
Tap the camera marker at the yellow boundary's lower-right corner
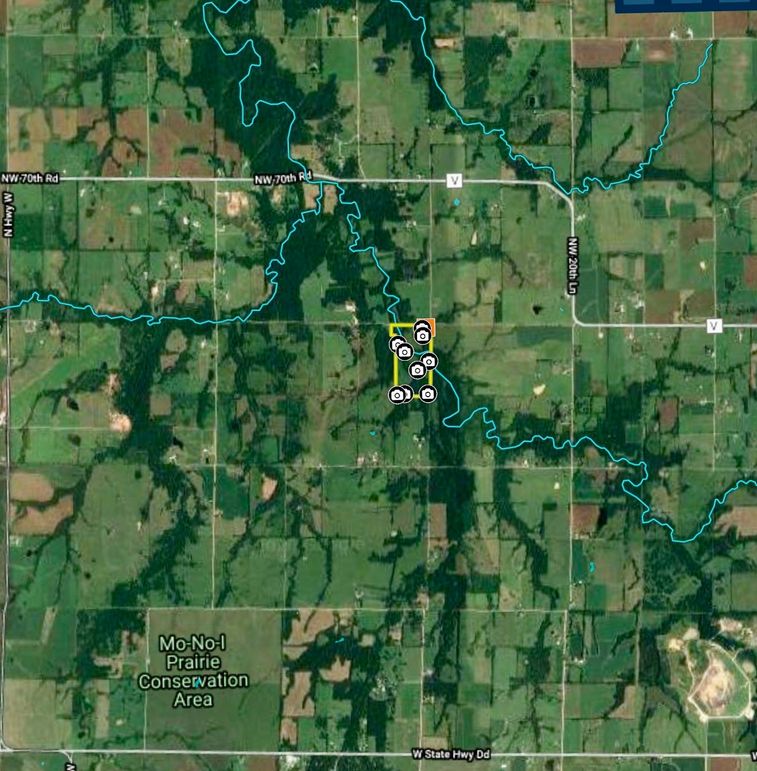(x=428, y=394)
